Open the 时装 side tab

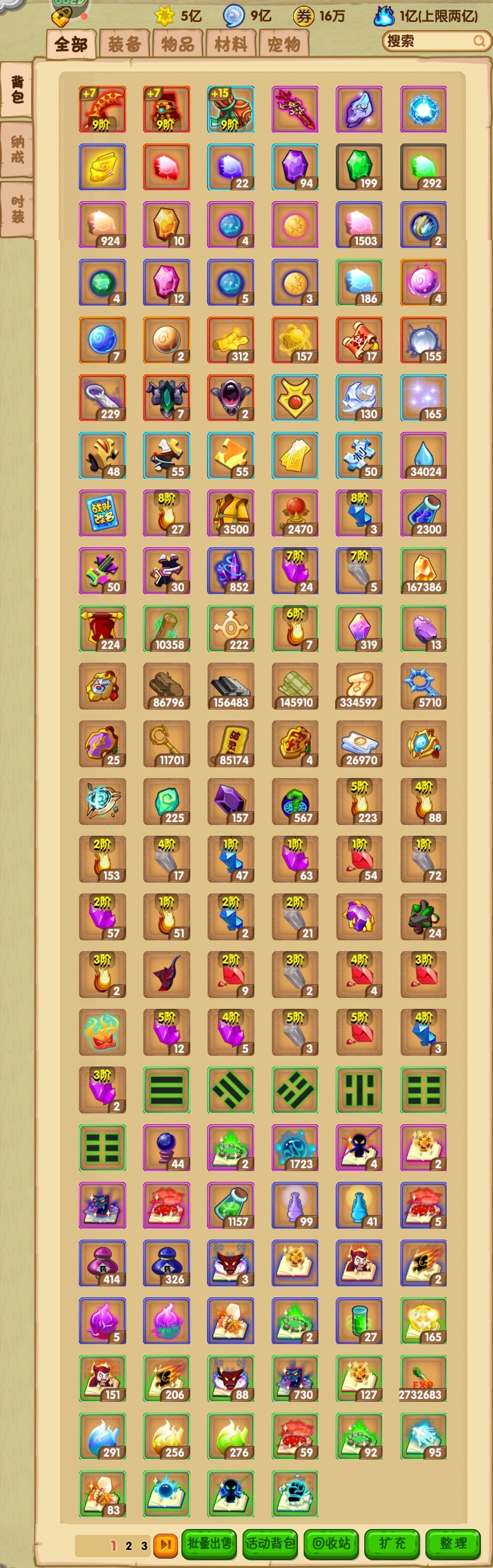[x=17, y=208]
